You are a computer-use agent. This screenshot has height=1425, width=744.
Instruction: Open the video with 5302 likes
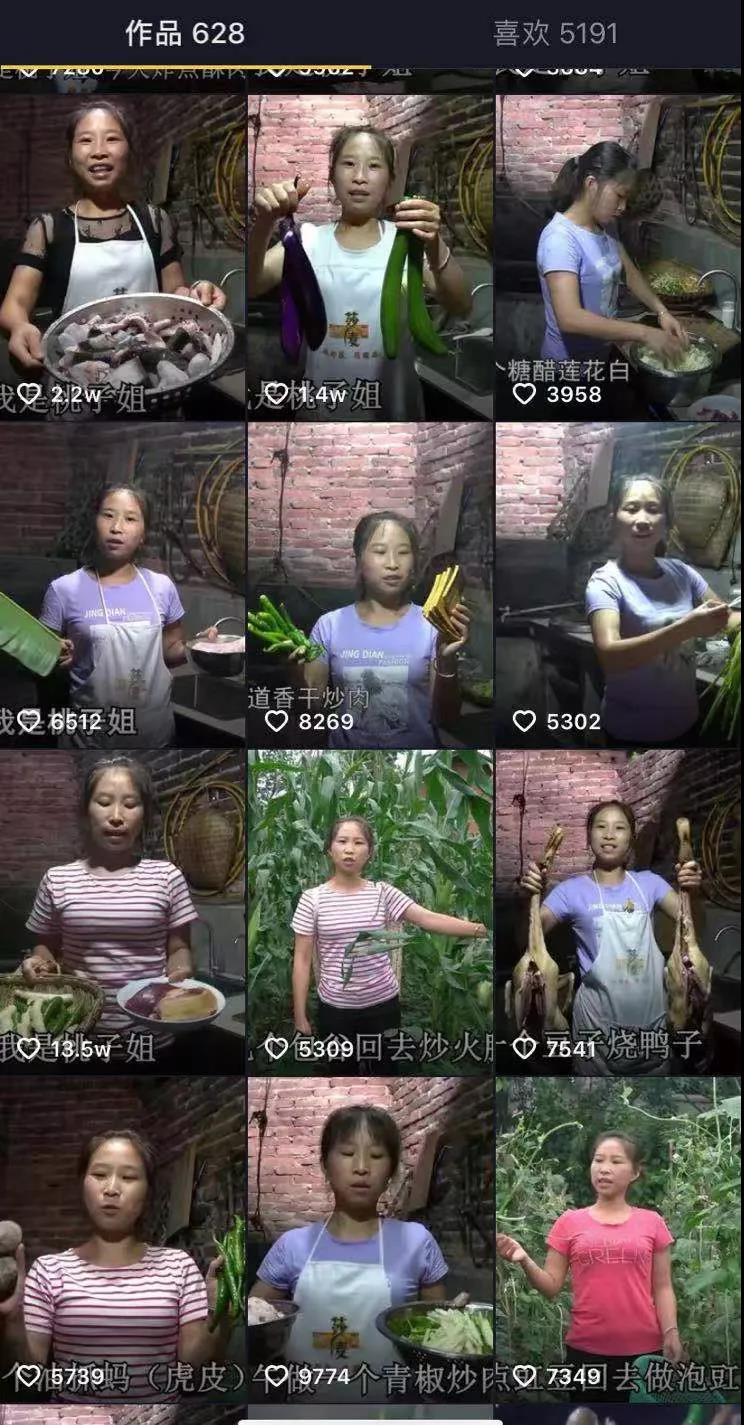618,585
